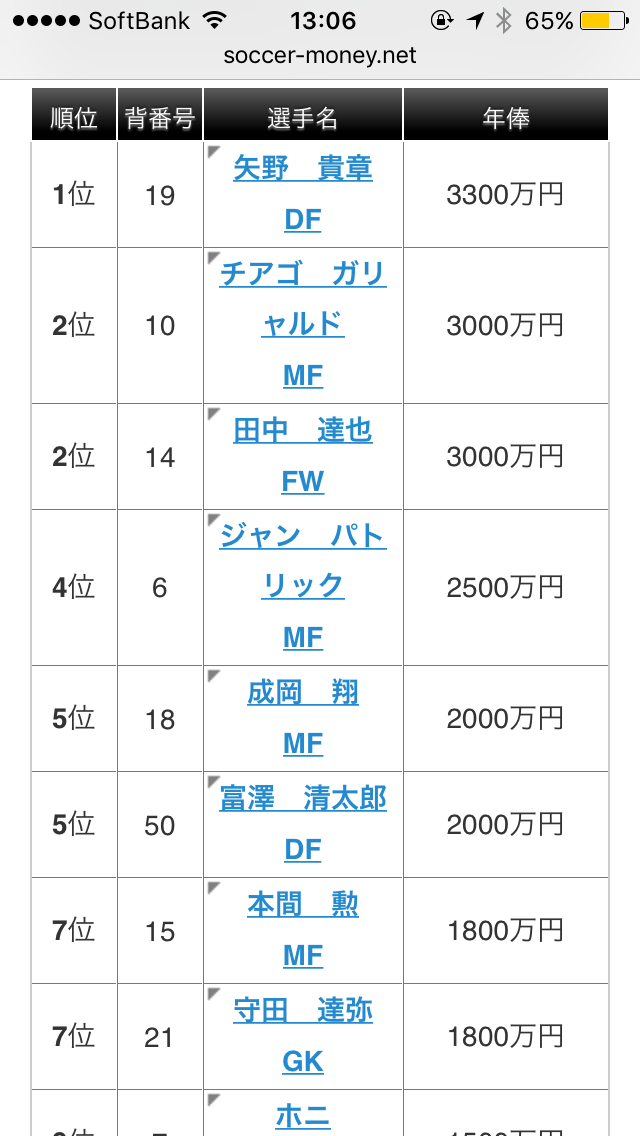Open 富澤 清太郎 DF player link
Image resolution: width=640 pixels, height=1136 pixels.
(x=302, y=824)
